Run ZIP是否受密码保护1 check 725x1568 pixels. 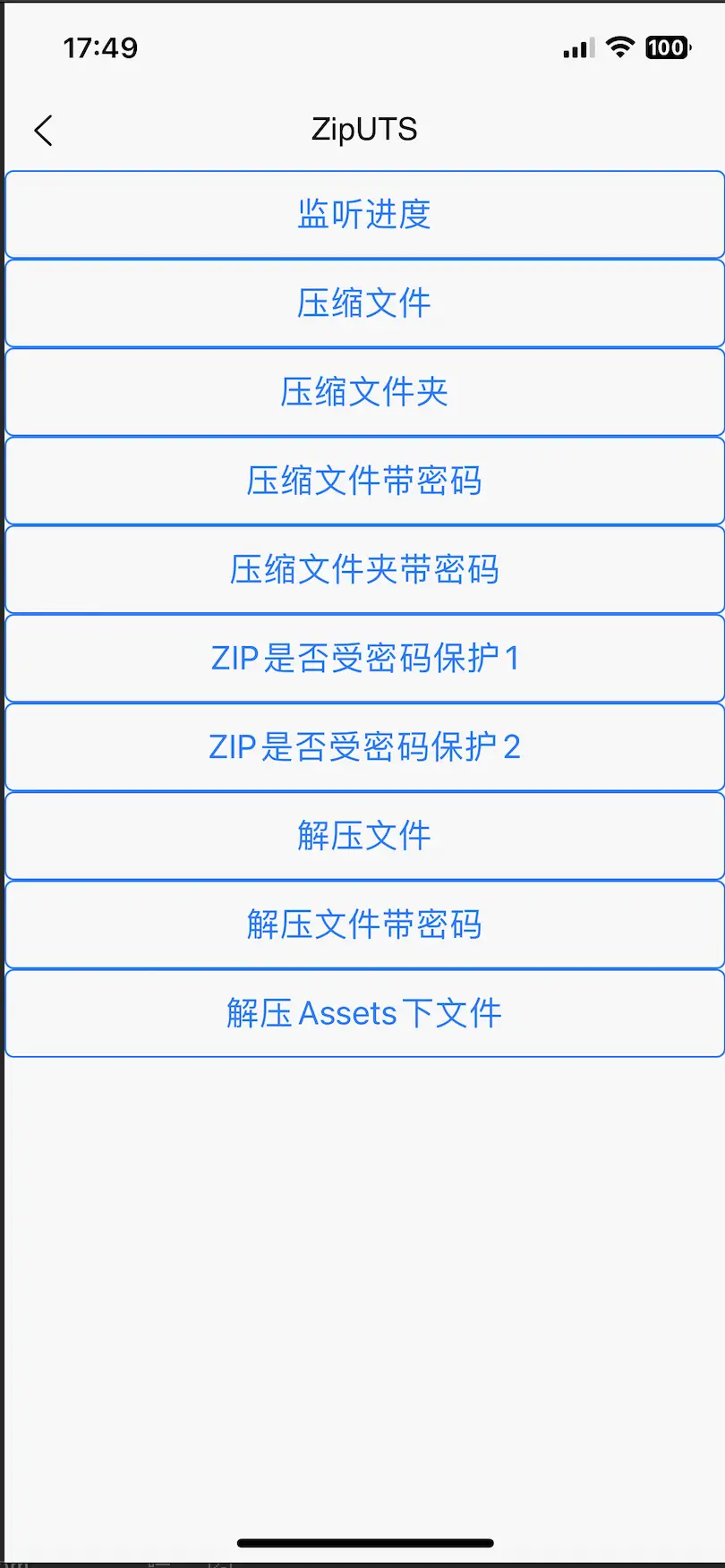[x=363, y=658]
